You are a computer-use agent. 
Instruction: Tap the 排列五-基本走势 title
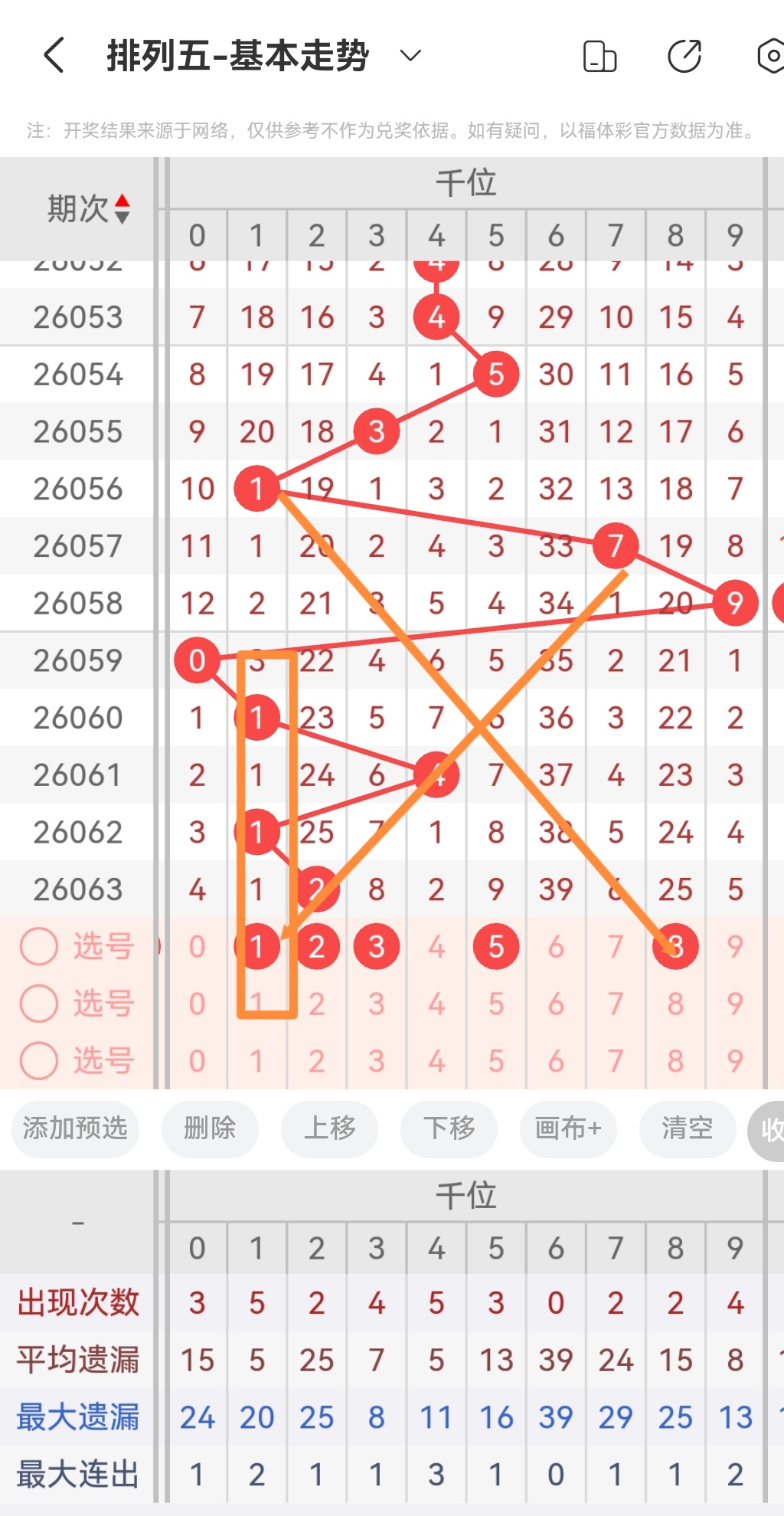(x=237, y=55)
